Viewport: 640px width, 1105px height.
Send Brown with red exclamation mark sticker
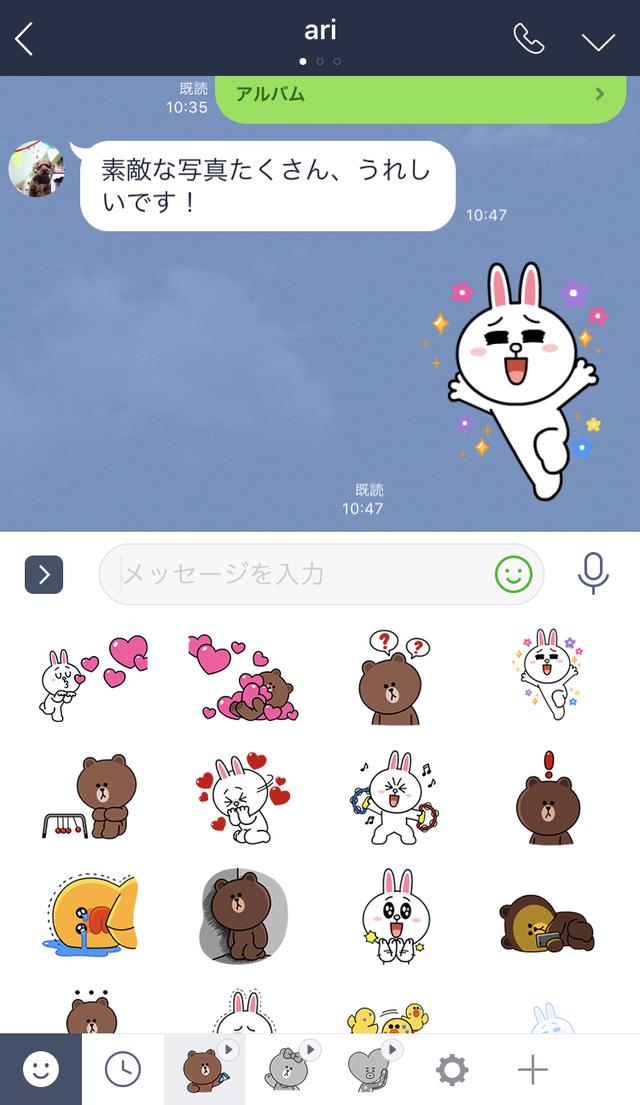548,796
